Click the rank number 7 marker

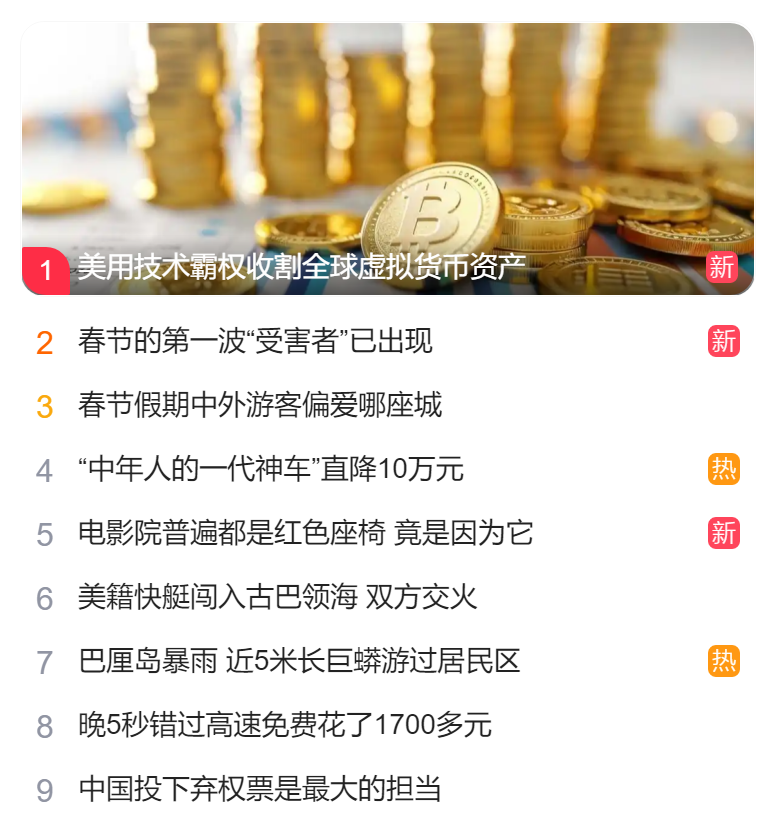pyautogui.click(x=44, y=662)
